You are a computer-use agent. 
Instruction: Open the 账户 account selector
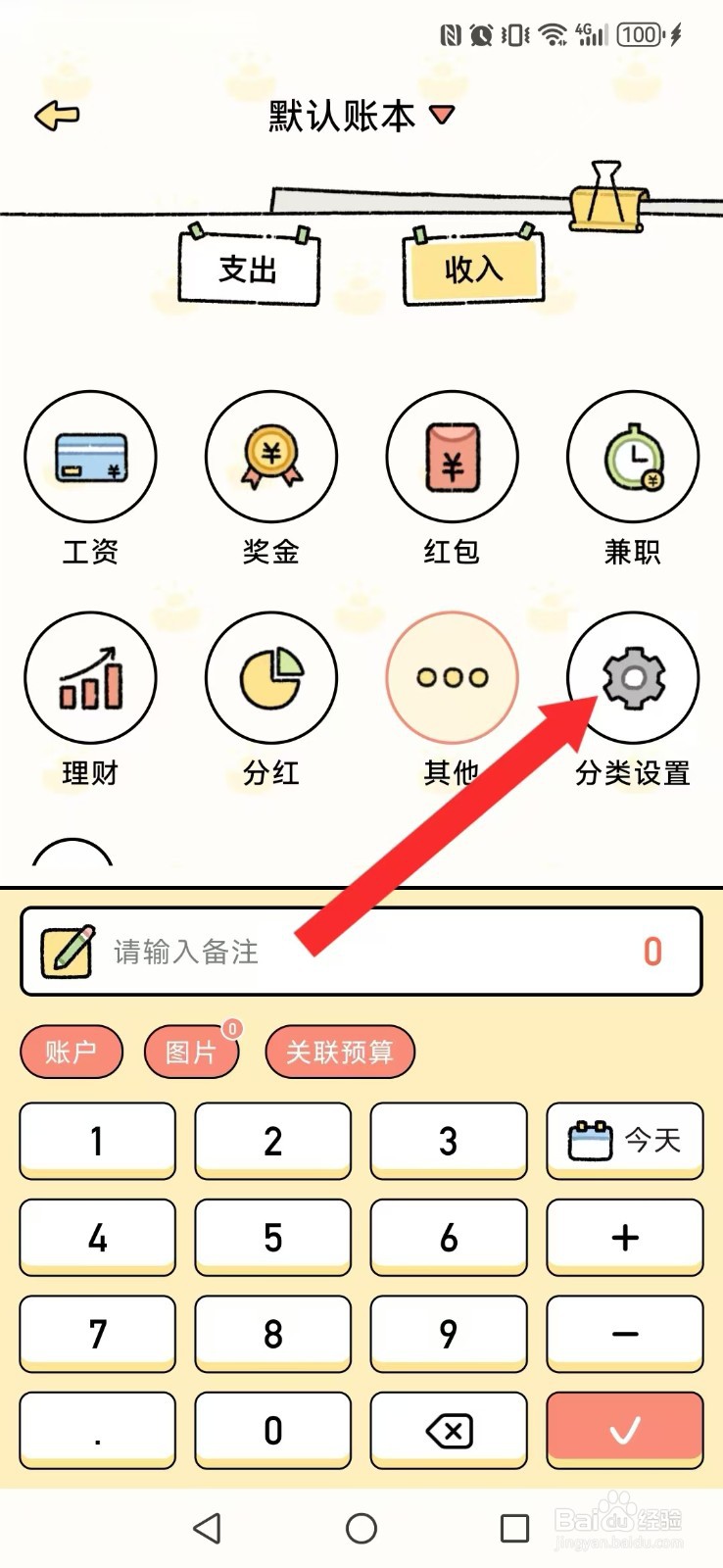[71, 1052]
